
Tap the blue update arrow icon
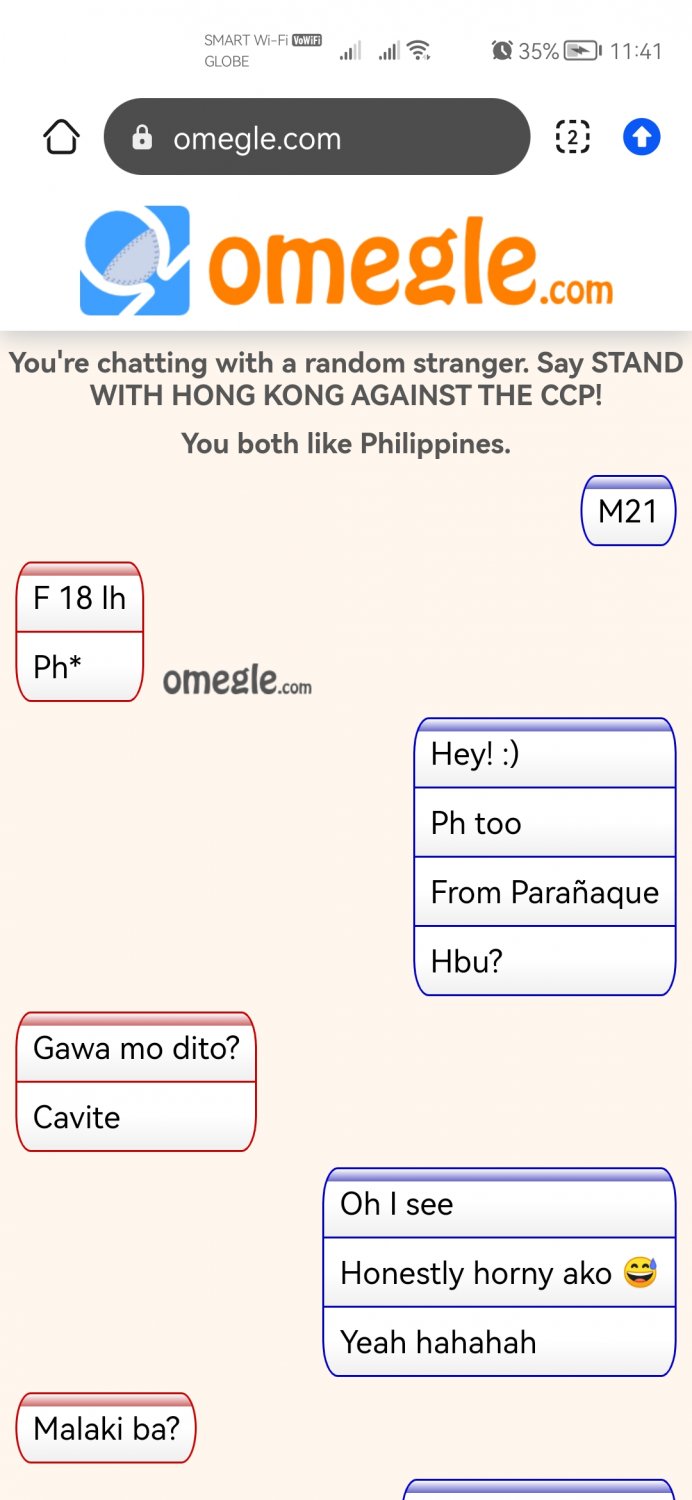(x=641, y=137)
